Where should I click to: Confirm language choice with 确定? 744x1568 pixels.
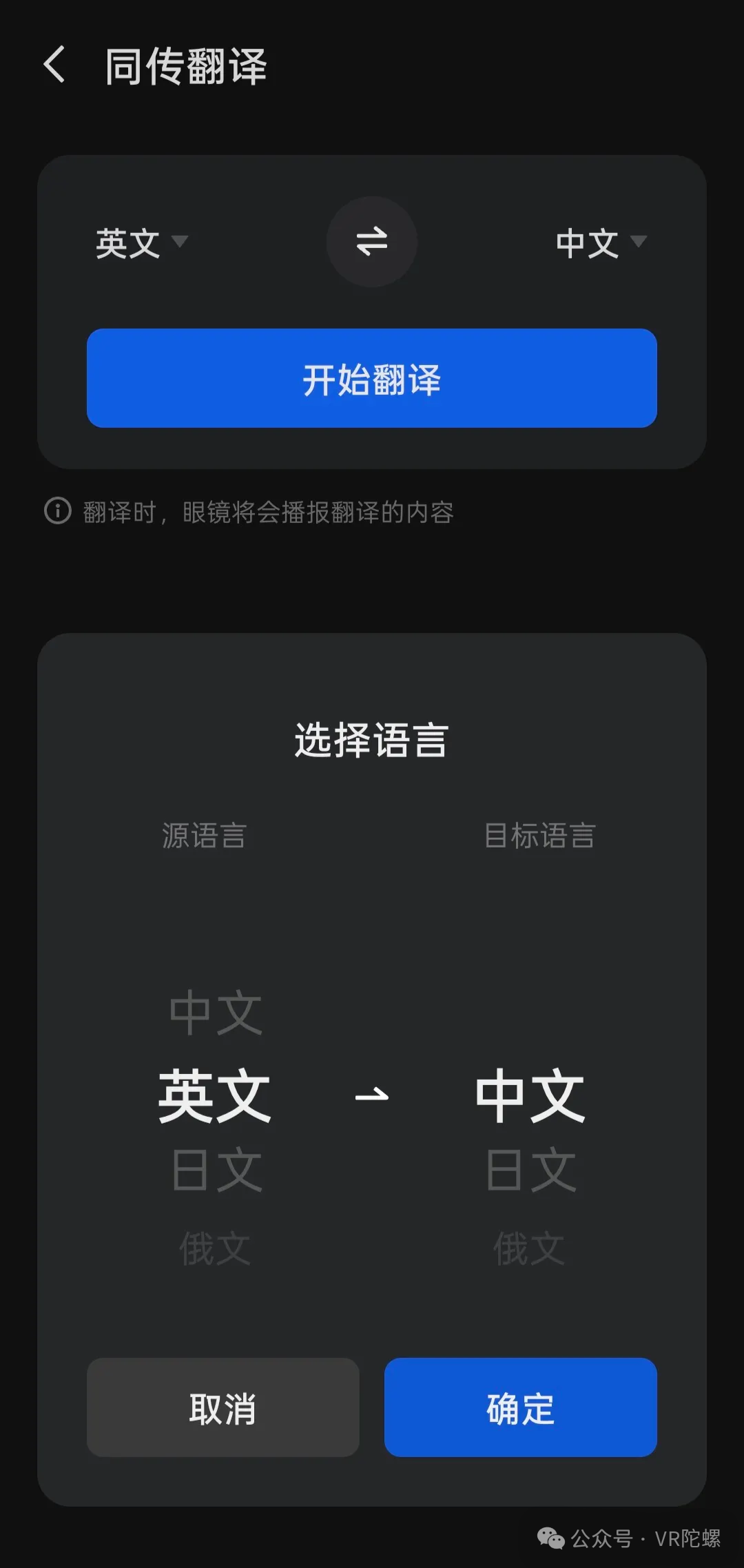520,1407
